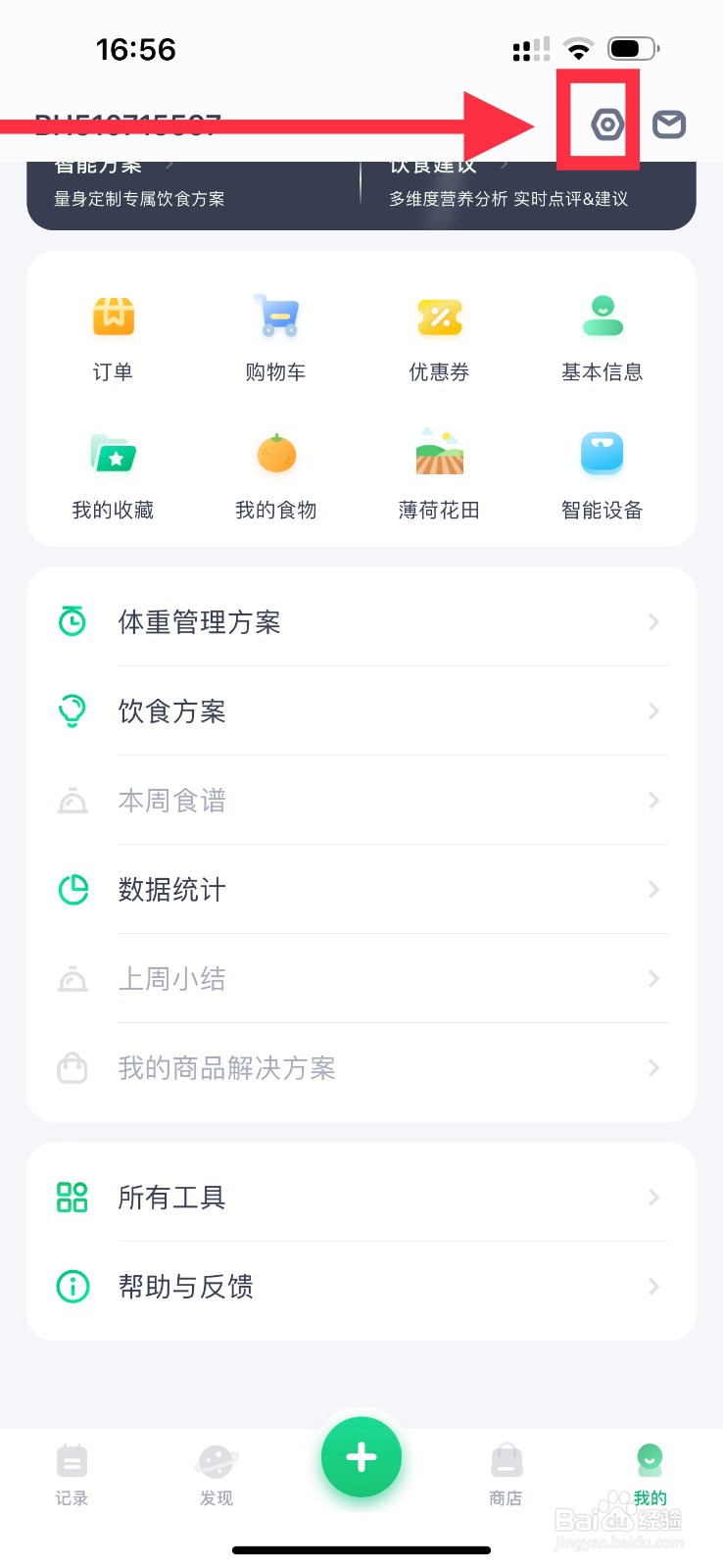Open 帮助与反馈 help and feedback
The width and height of the screenshot is (723, 1568).
click(361, 1286)
